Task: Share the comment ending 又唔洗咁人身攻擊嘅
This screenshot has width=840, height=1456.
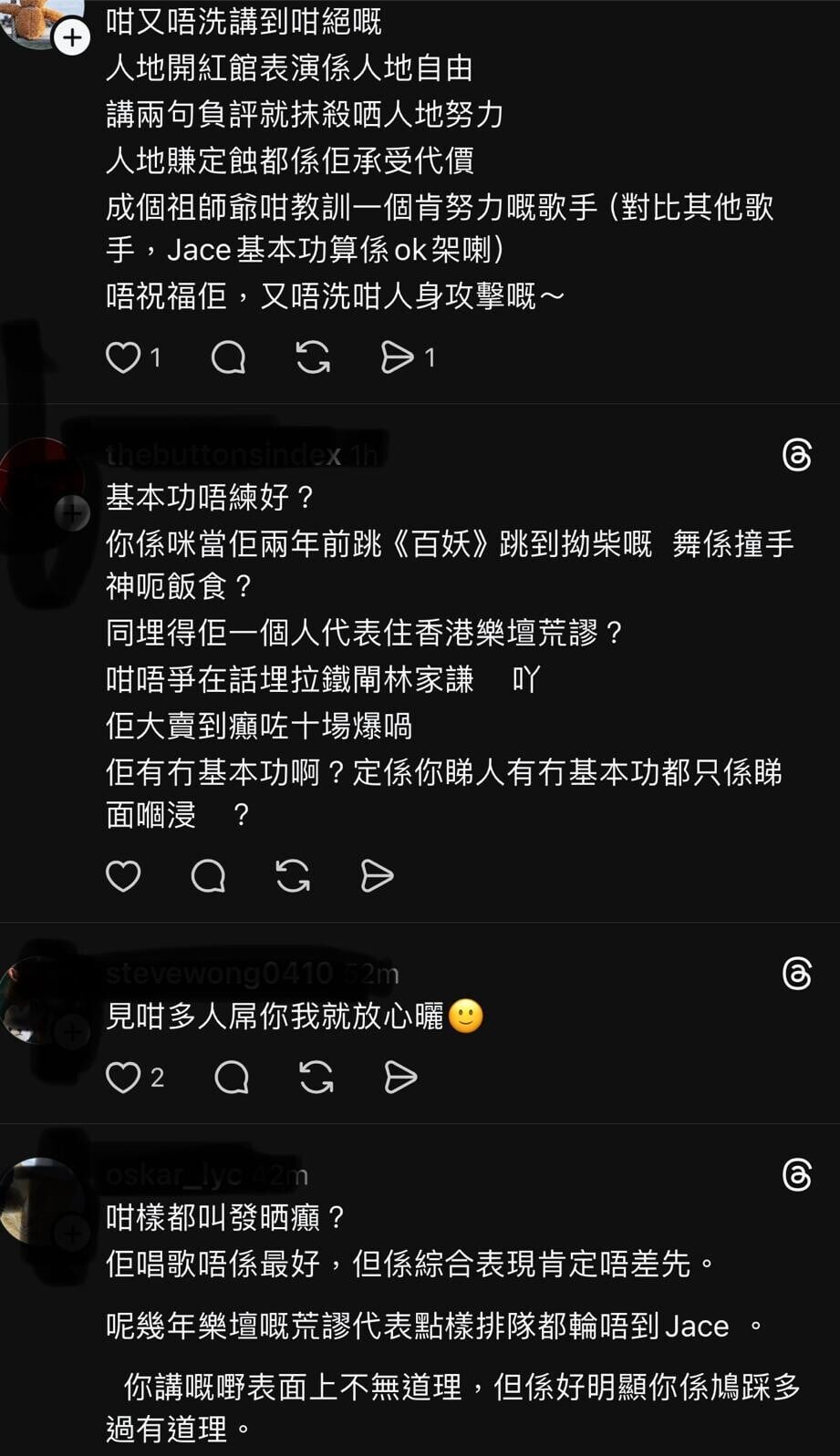Action: coord(397,357)
